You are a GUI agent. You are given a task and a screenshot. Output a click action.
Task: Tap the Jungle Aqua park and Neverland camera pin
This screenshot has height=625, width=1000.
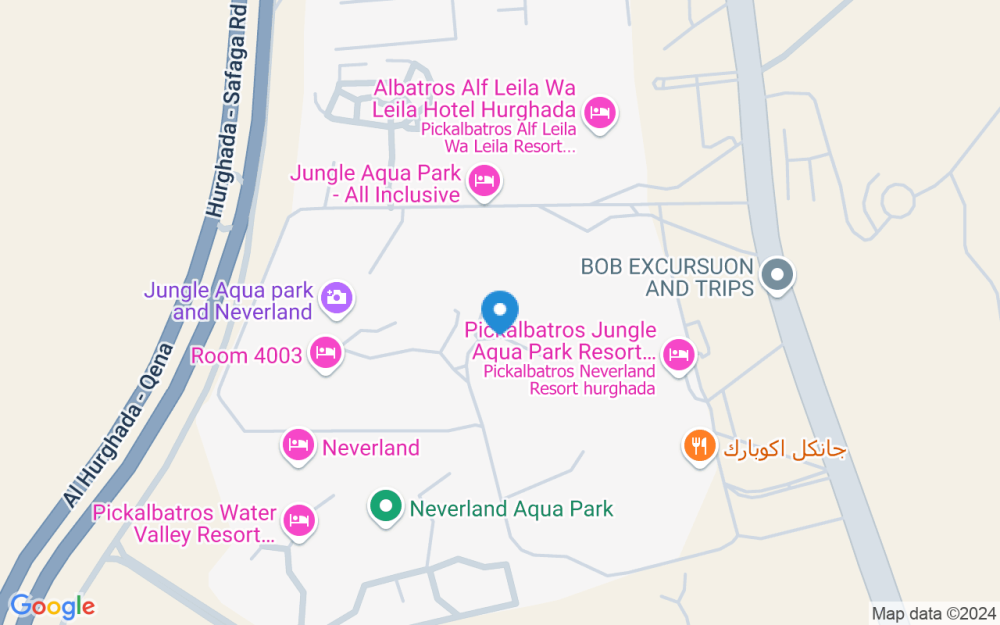point(338,296)
